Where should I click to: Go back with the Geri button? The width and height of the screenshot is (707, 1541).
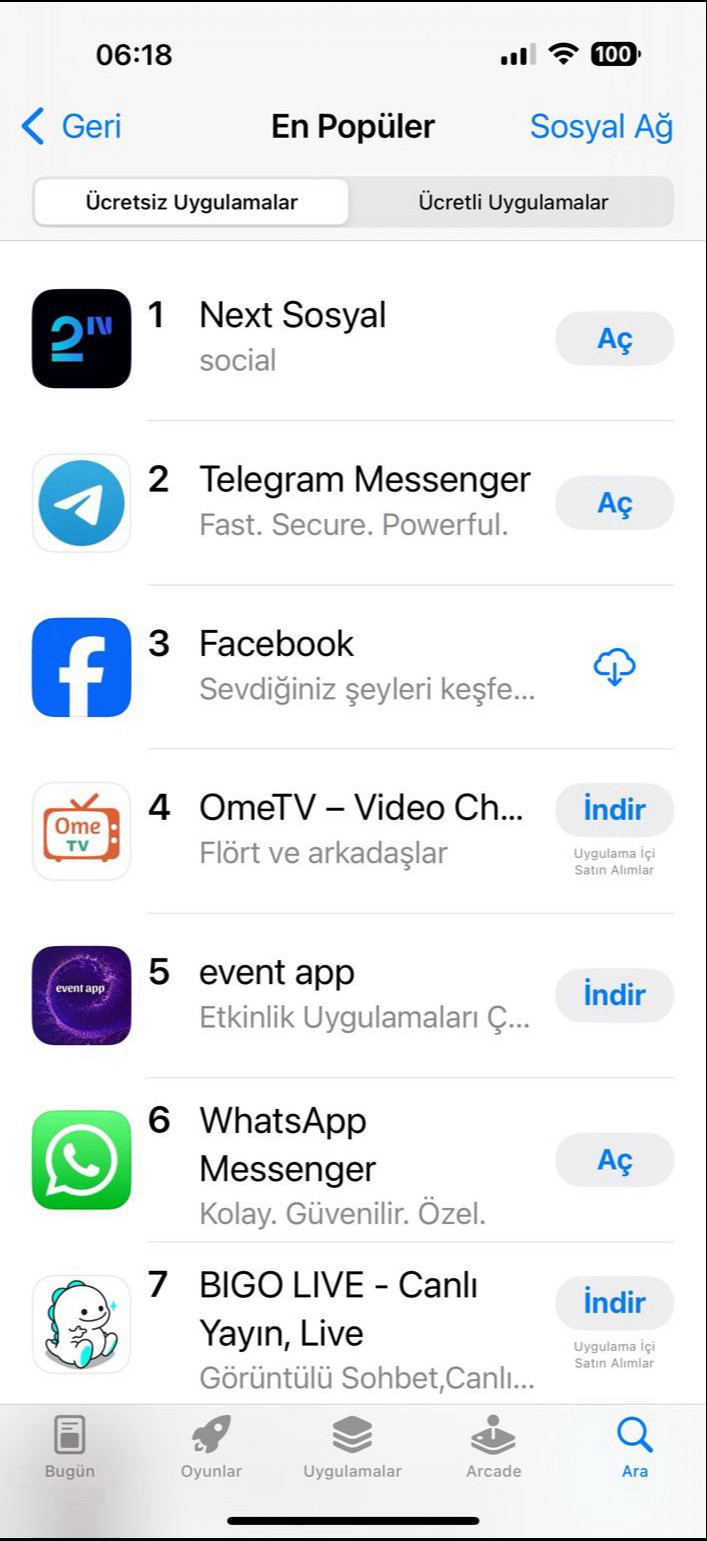coord(71,127)
